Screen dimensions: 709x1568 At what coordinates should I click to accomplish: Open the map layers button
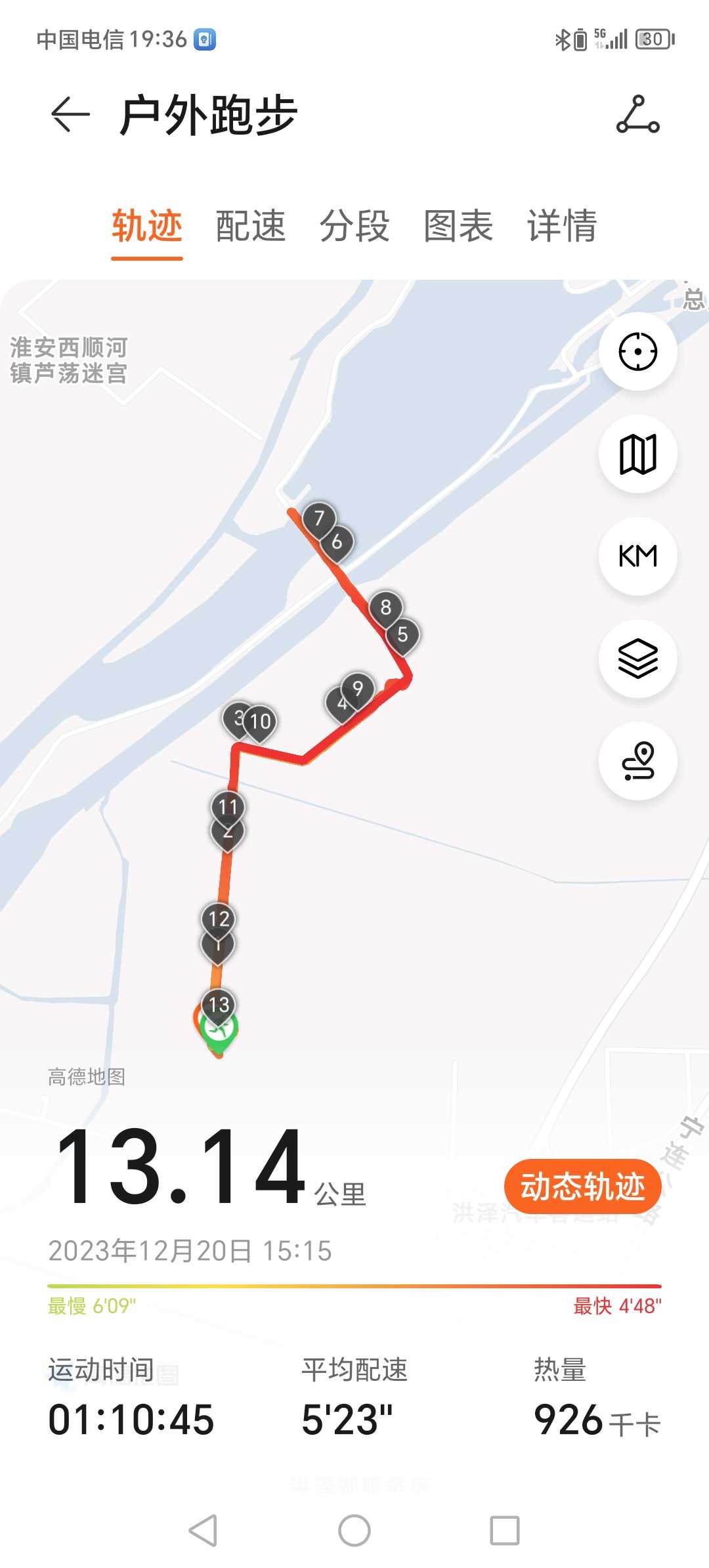click(637, 659)
